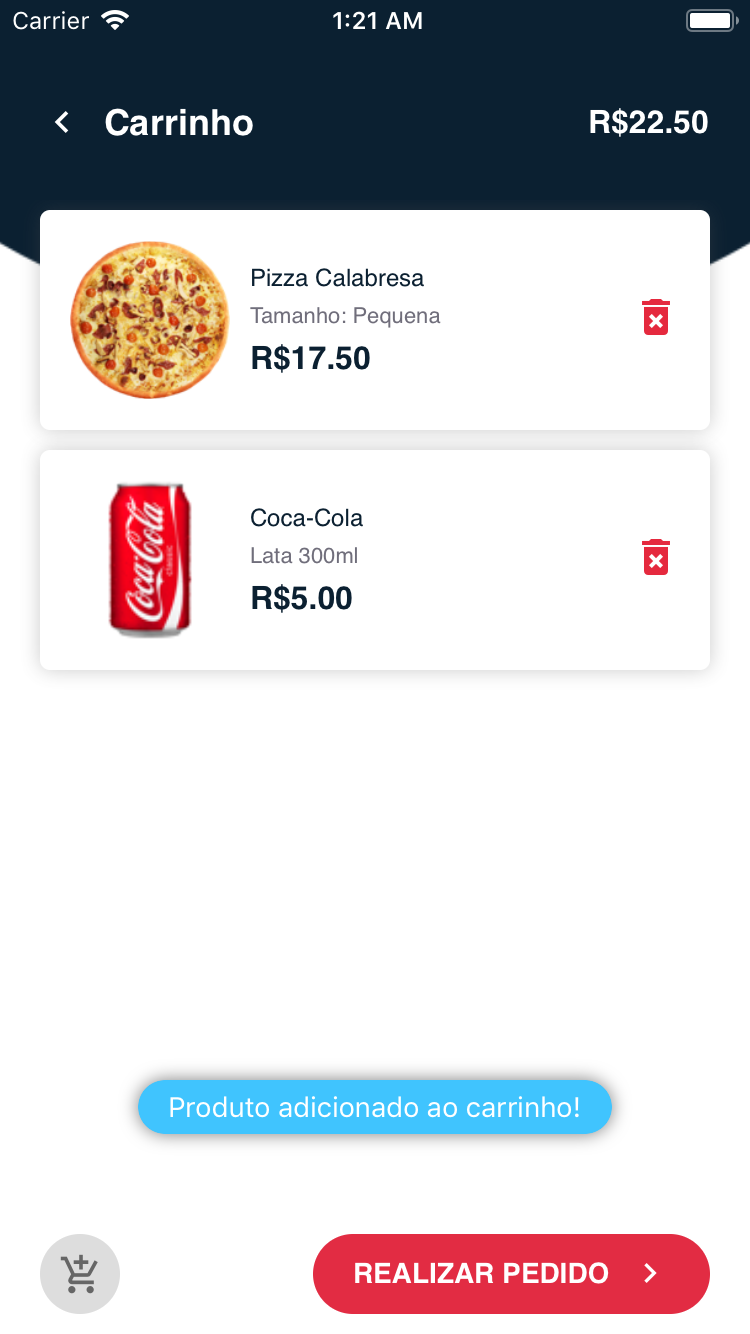Delete Pizza Calabresa using its trash icon
Screen dimensions: 750x1334
click(655, 317)
